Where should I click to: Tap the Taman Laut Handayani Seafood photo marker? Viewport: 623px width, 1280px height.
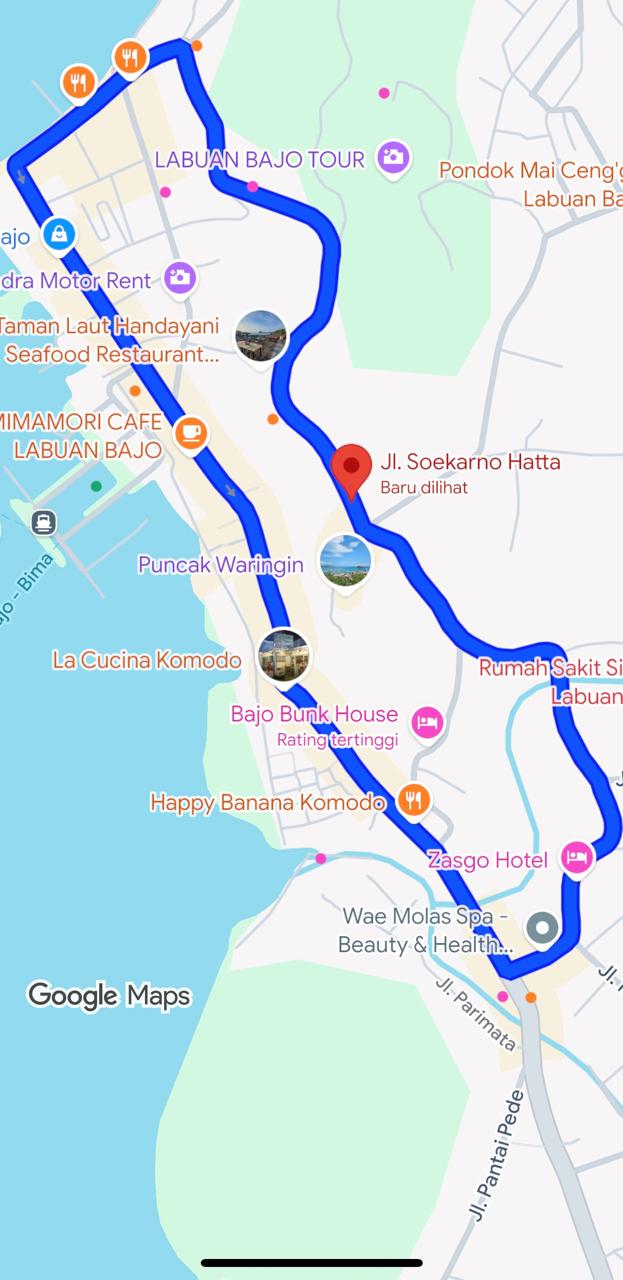261,336
